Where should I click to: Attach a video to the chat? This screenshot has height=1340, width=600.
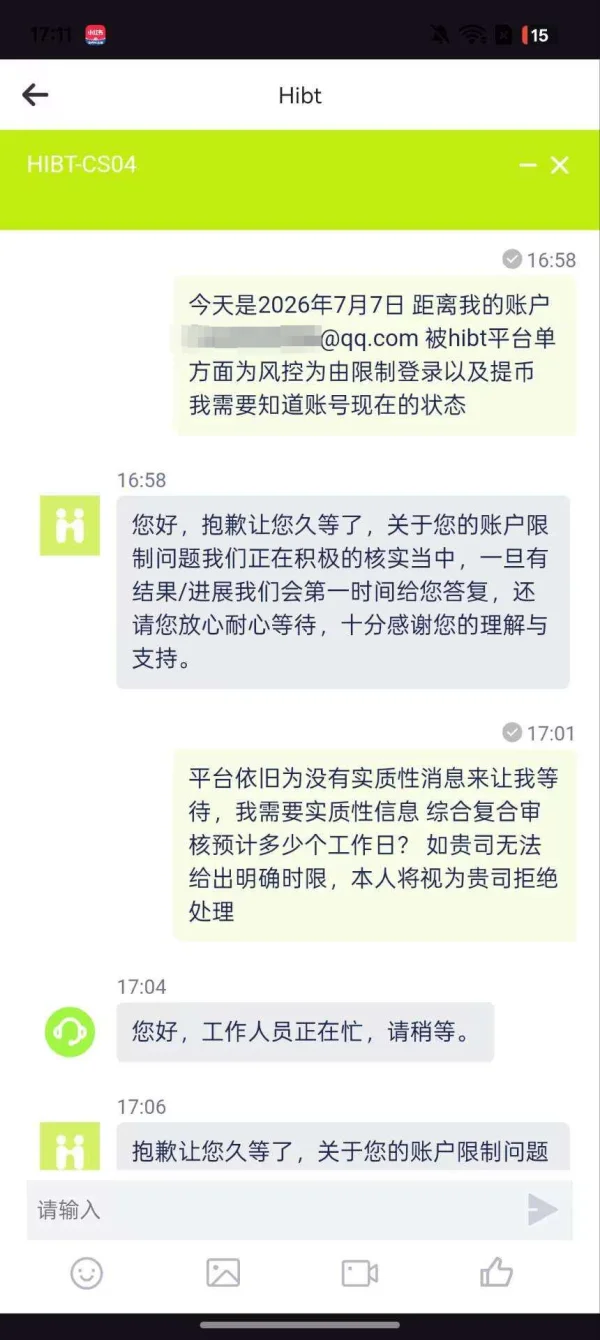point(360,1273)
